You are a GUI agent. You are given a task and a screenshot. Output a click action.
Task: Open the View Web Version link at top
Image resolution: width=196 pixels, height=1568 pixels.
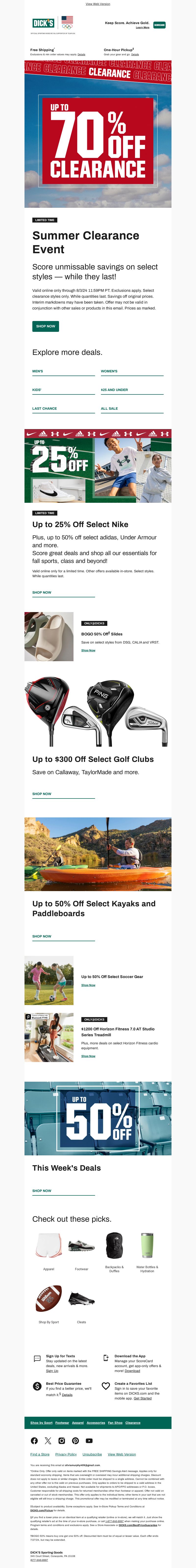pyautogui.click(x=98, y=4)
